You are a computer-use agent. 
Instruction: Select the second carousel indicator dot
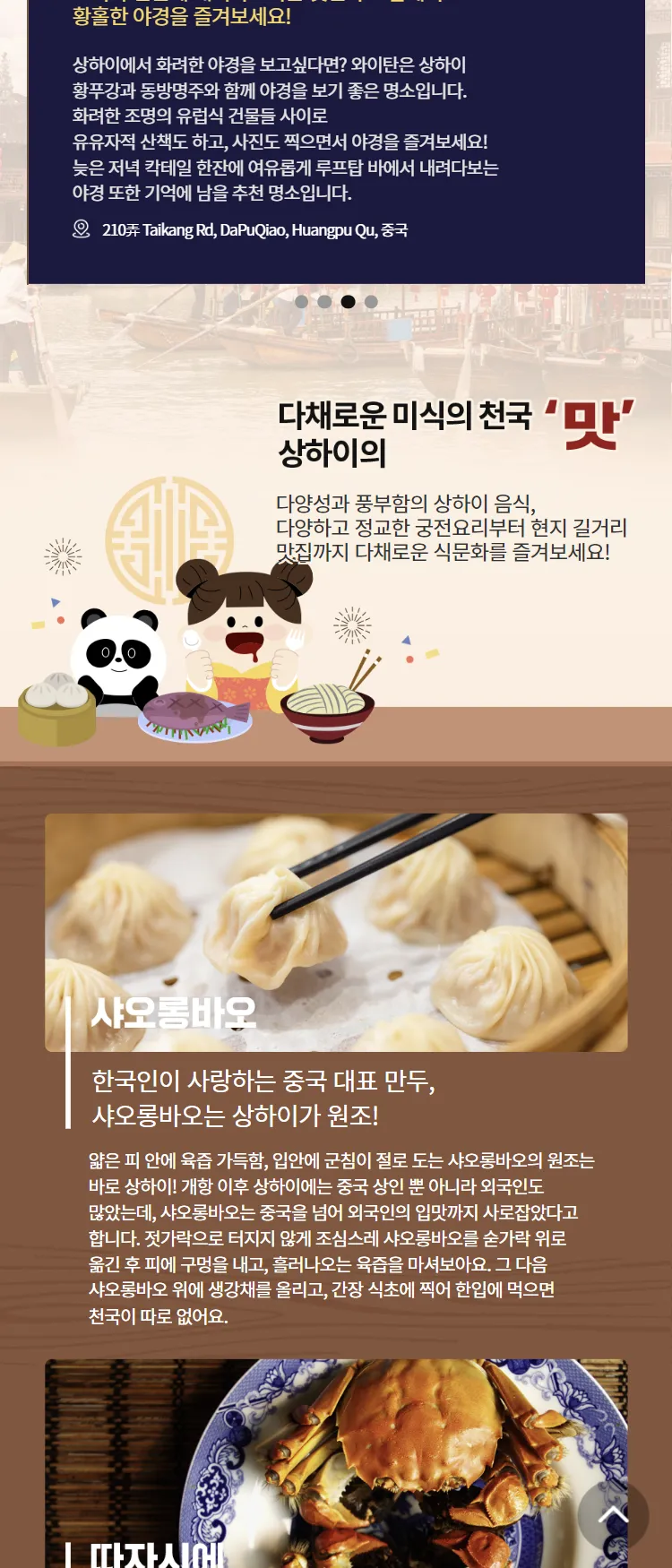(x=324, y=302)
